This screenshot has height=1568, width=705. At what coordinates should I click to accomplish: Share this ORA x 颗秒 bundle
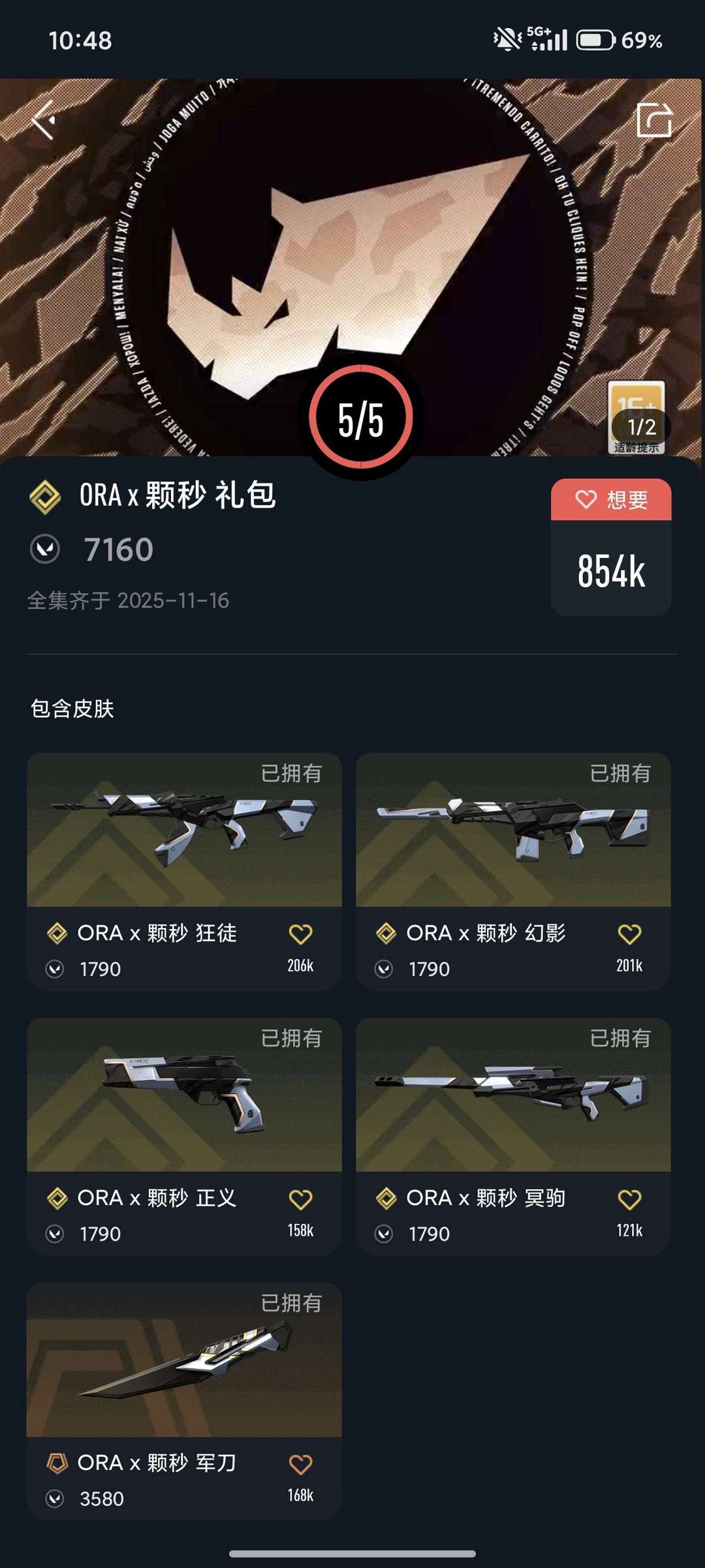click(x=654, y=120)
